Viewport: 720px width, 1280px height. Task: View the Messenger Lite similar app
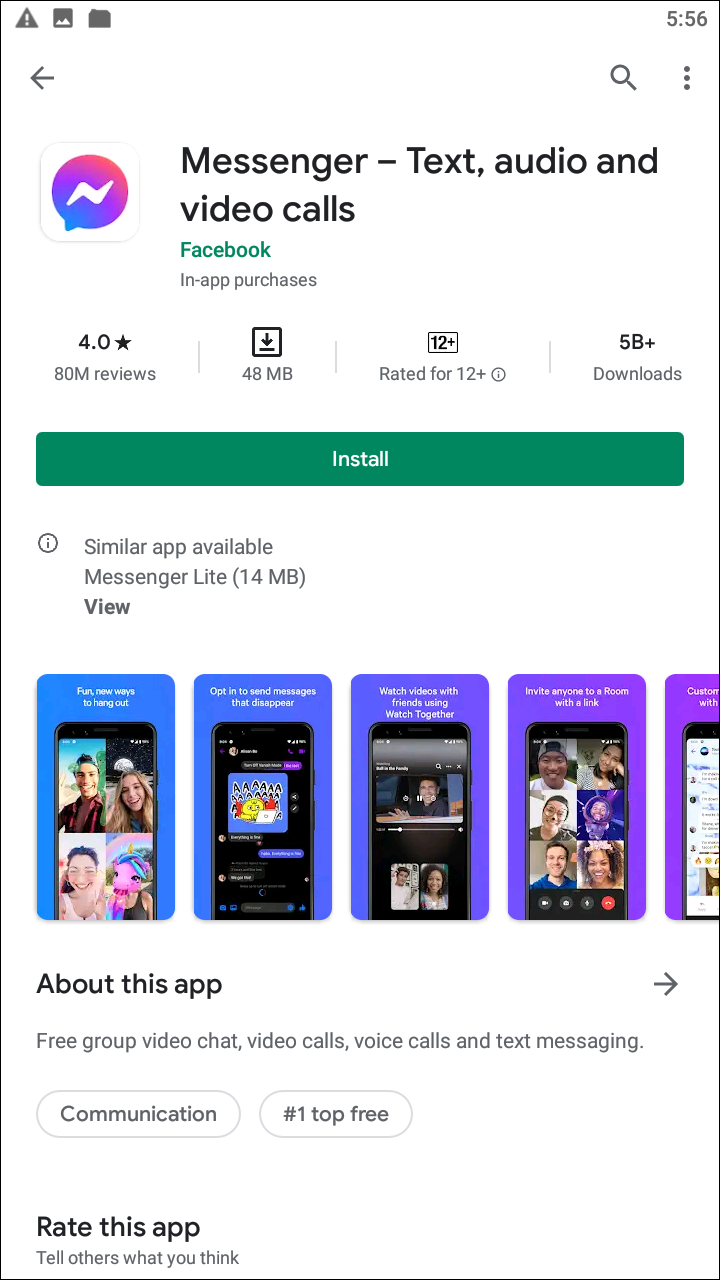coord(107,606)
